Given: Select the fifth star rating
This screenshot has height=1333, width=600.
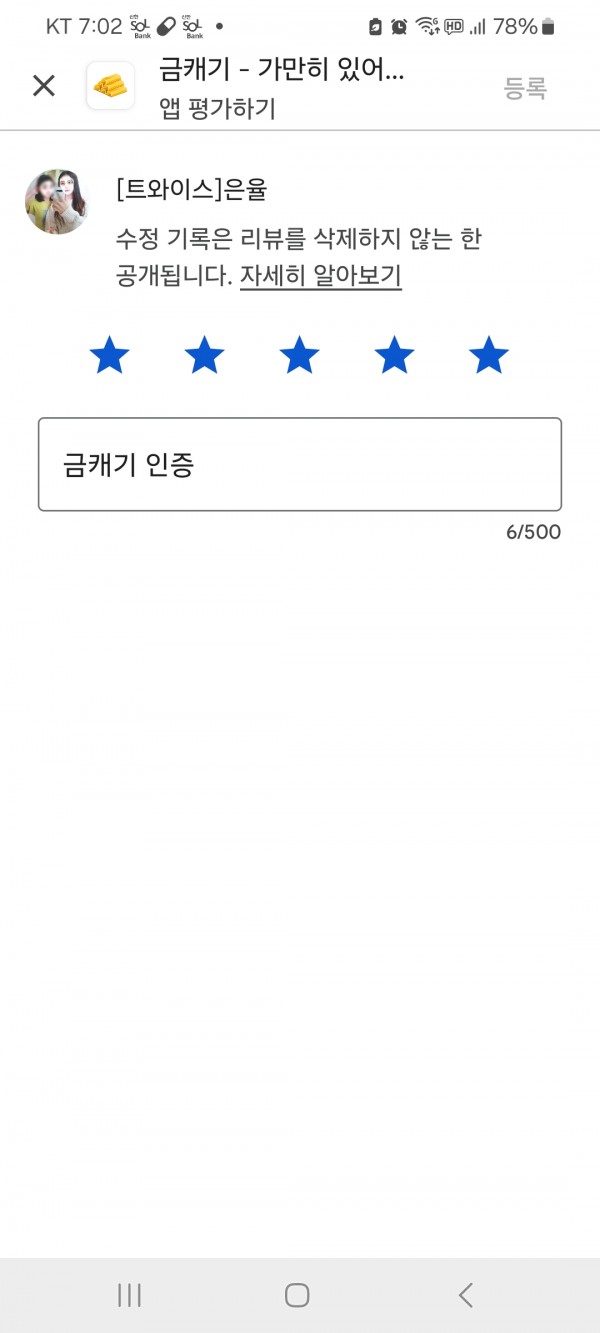Looking at the screenshot, I should (x=489, y=355).
